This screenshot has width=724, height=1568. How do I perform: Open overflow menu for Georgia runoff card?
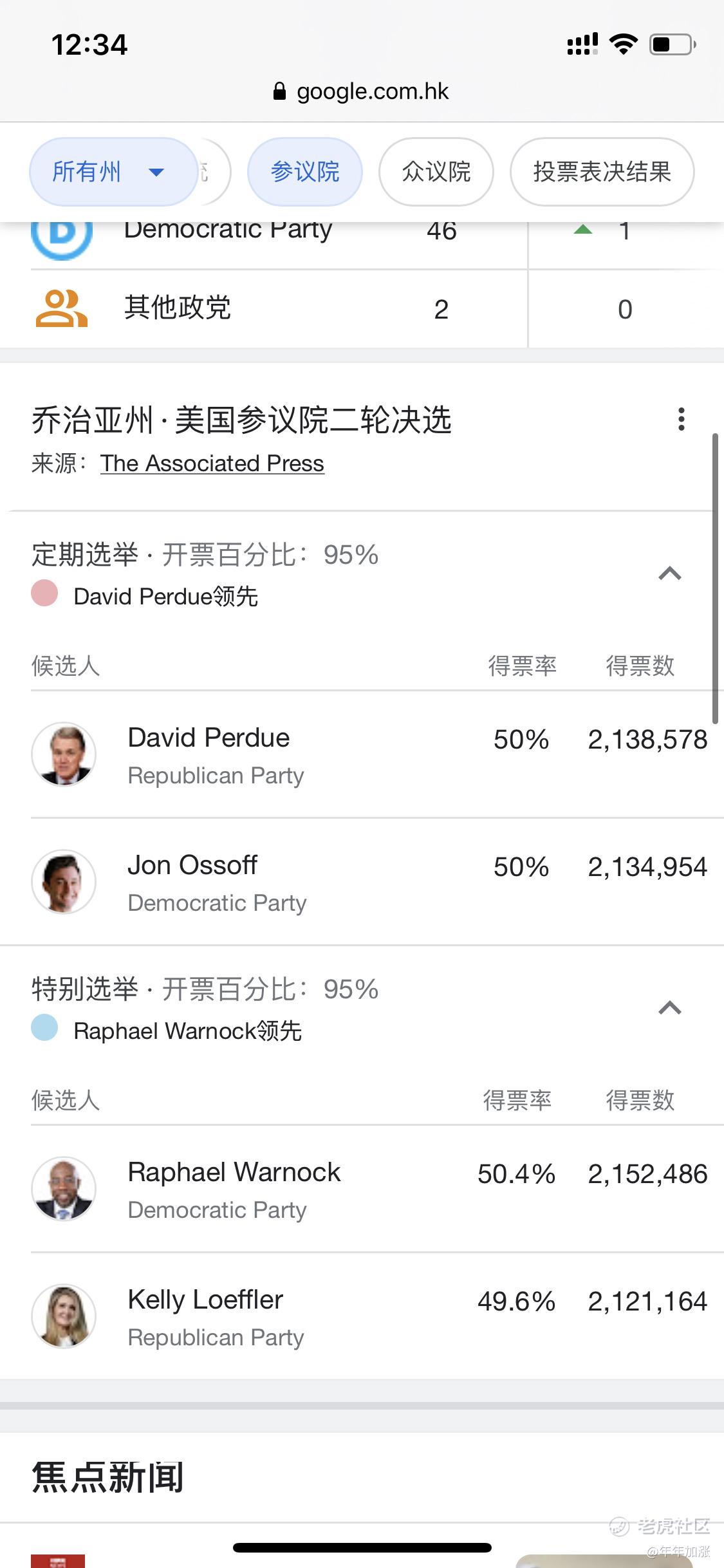(x=682, y=420)
